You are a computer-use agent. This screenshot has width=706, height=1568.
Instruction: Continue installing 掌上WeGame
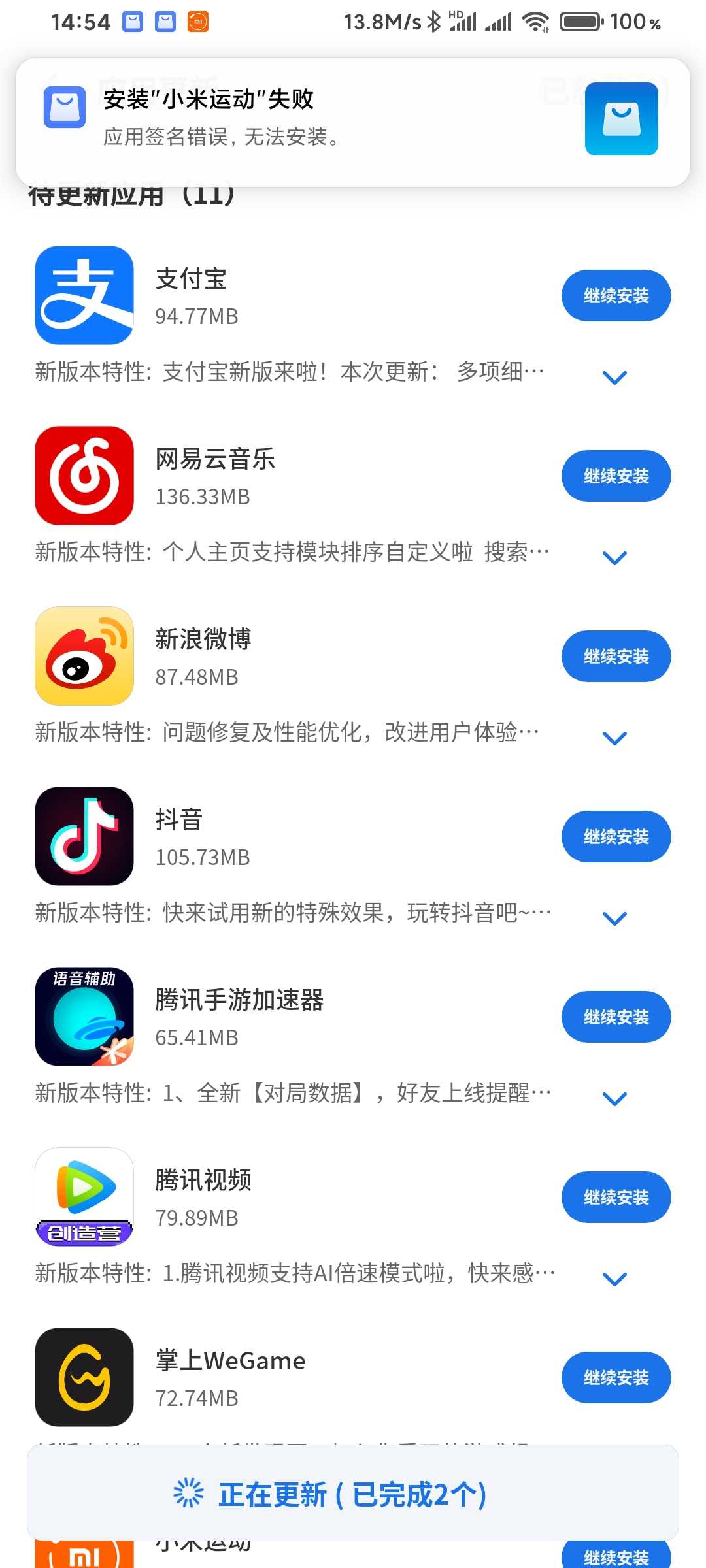[x=616, y=1377]
